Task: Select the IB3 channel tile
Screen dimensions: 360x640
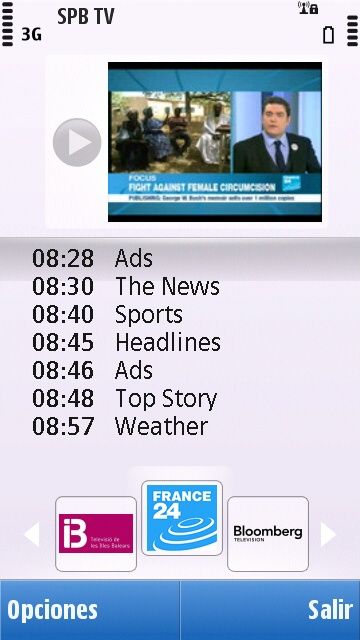Action: pos(96,534)
